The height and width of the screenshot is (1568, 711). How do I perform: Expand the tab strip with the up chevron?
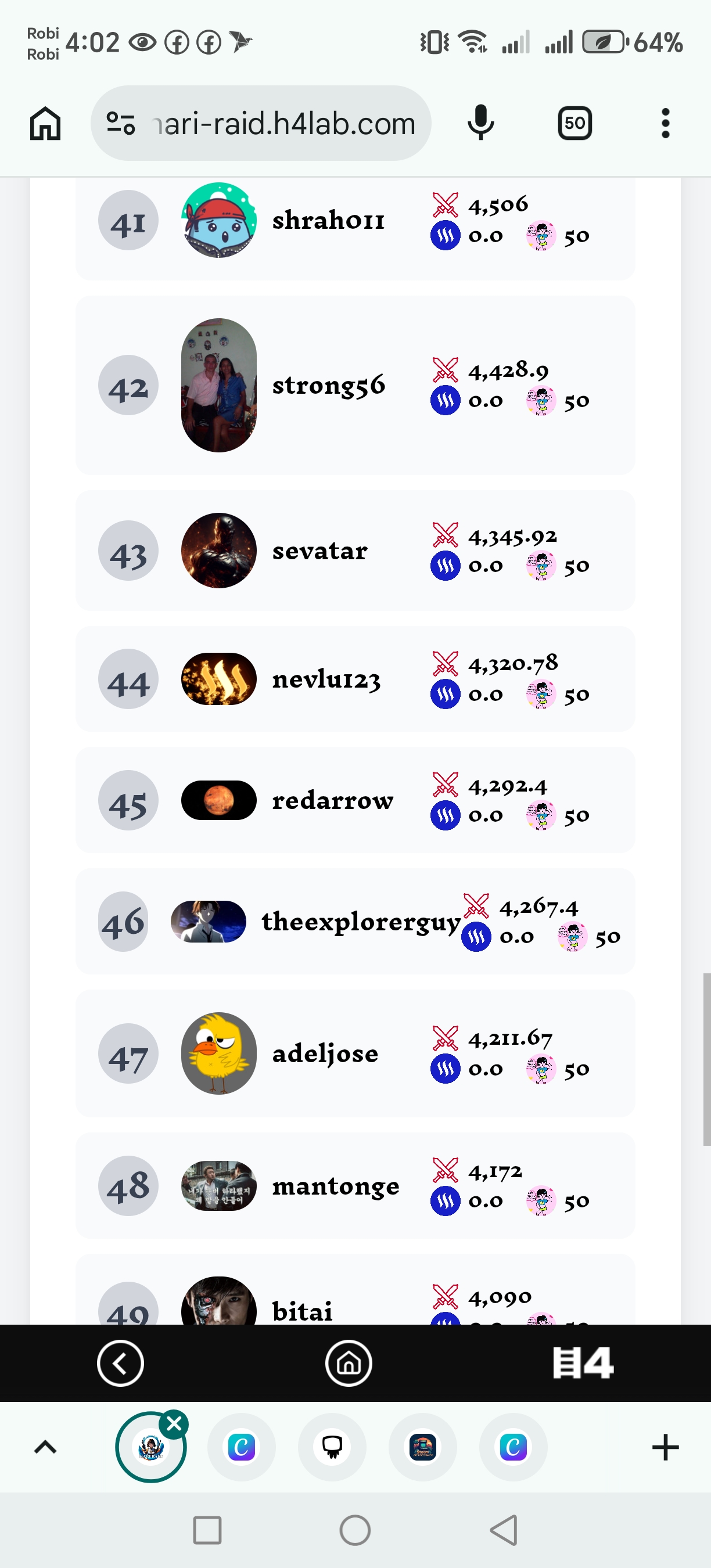click(x=46, y=1447)
